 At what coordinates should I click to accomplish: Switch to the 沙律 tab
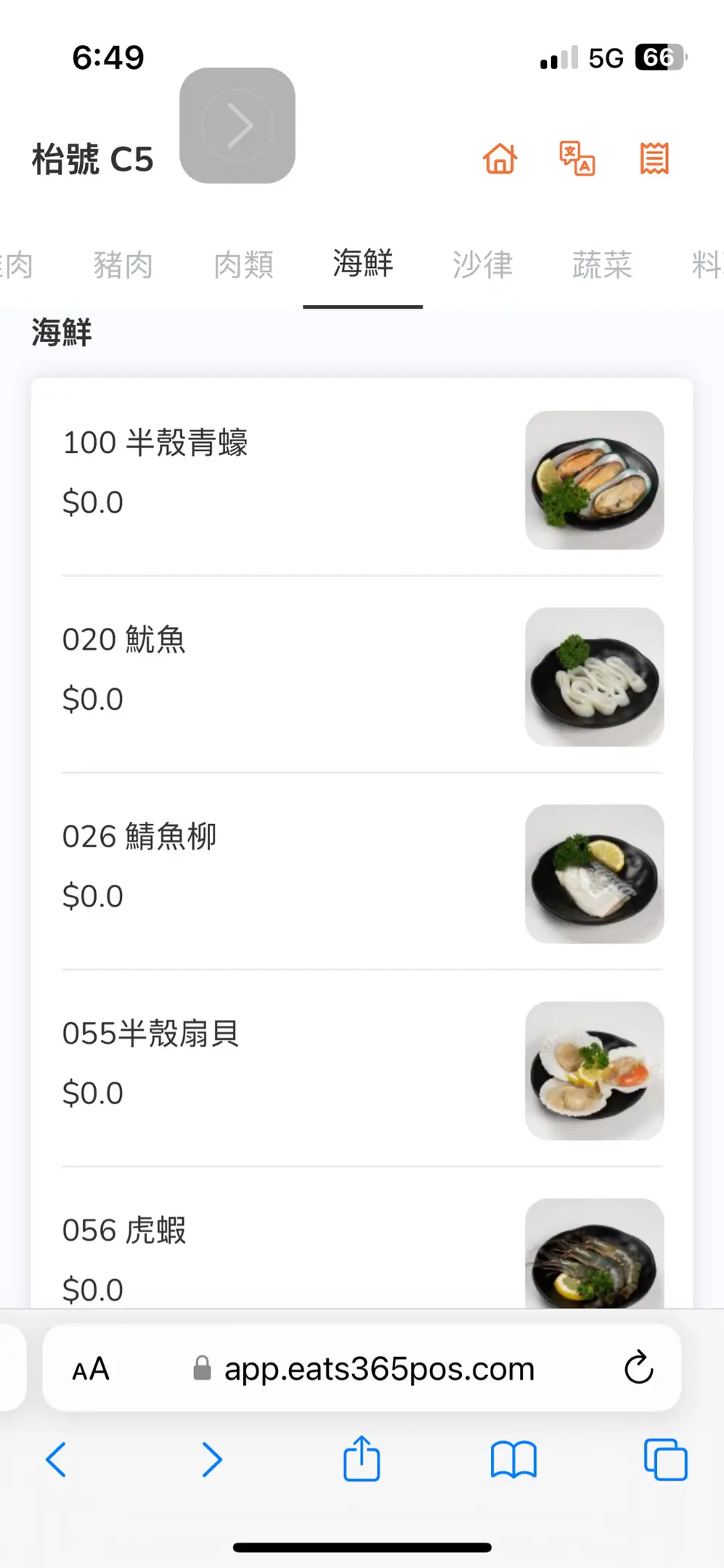click(x=482, y=265)
